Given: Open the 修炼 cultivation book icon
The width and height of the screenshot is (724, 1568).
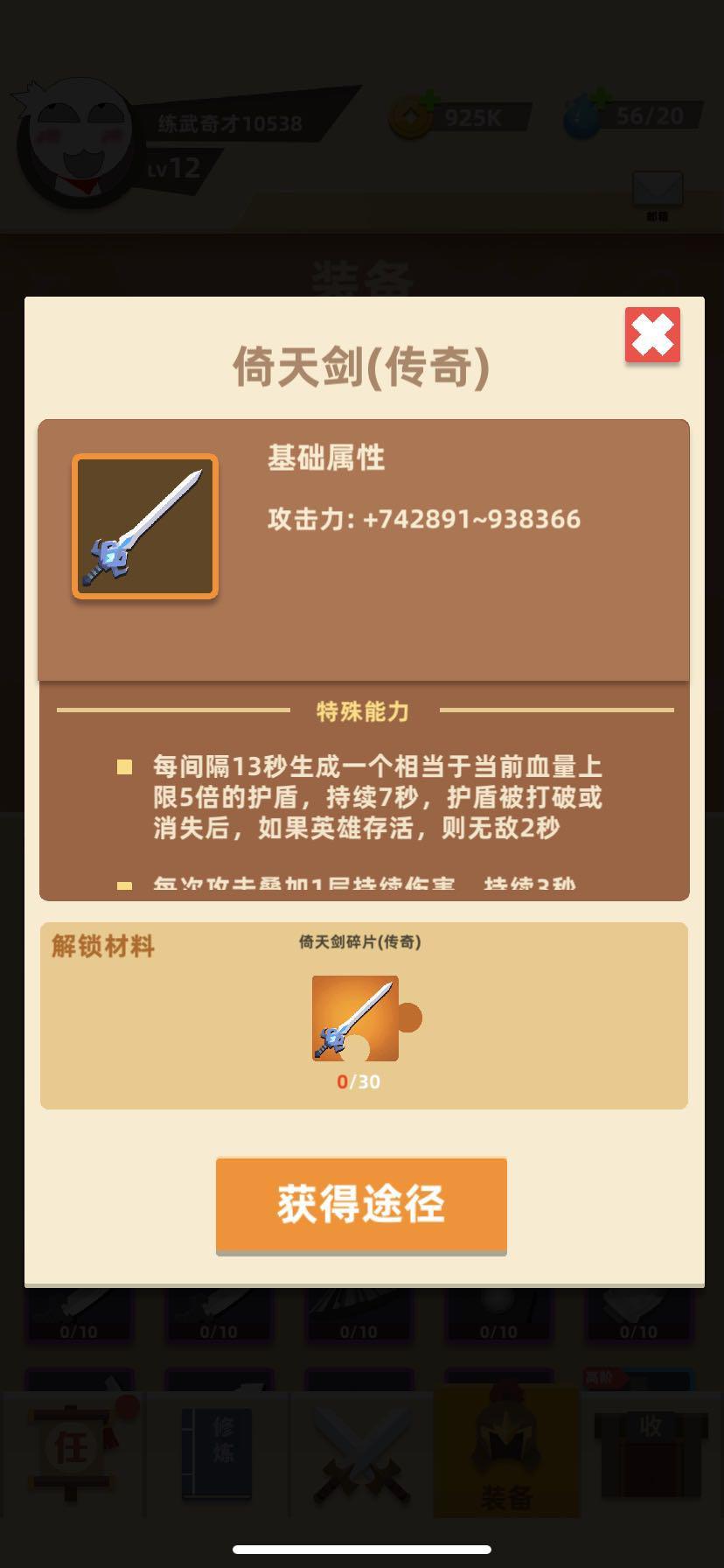Looking at the screenshot, I should (x=218, y=1452).
